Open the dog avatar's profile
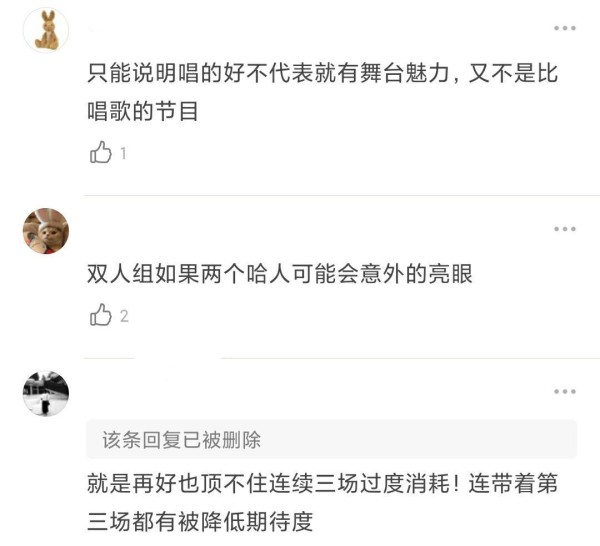 [46, 231]
